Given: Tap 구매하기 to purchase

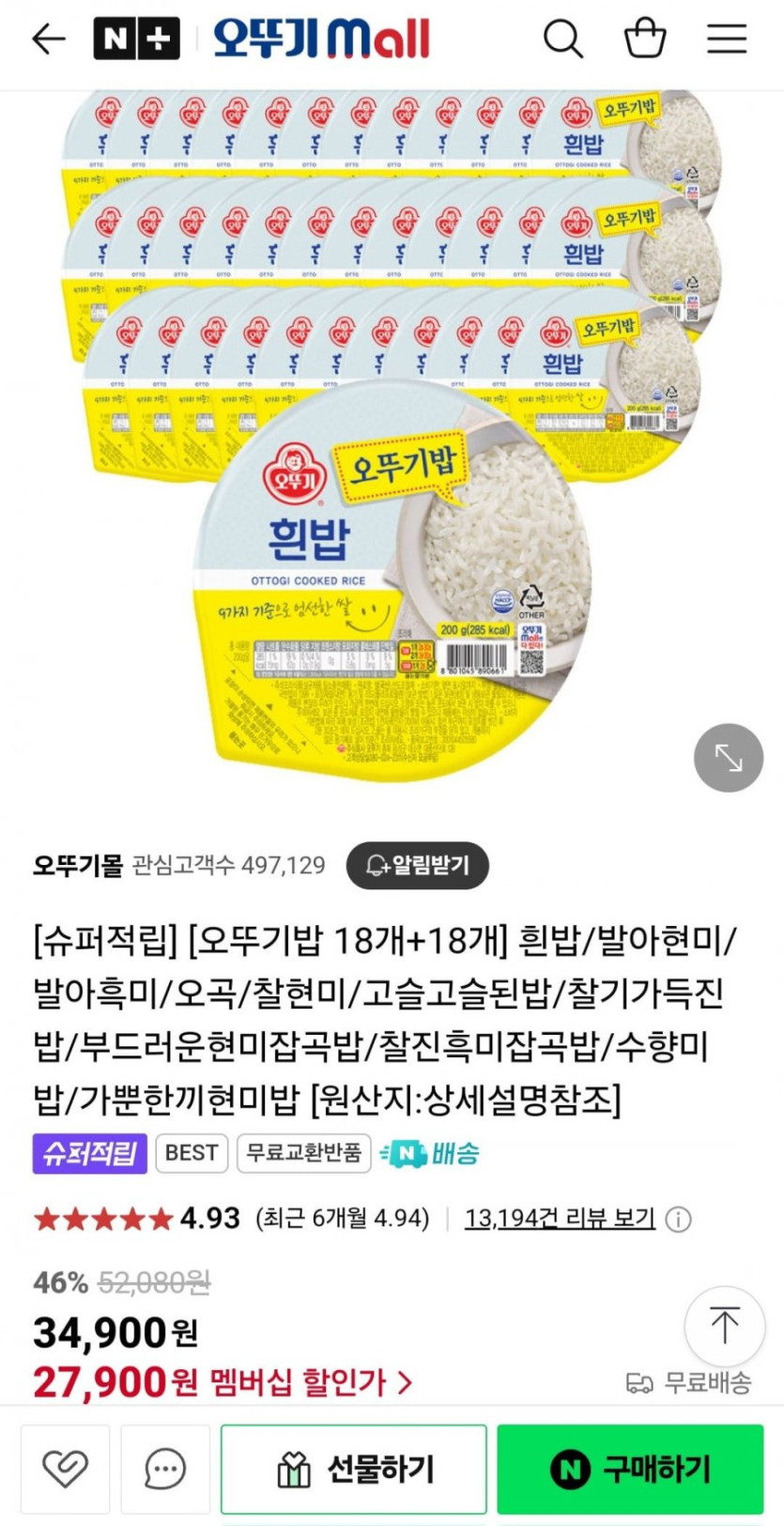Looking at the screenshot, I should click(x=630, y=1469).
